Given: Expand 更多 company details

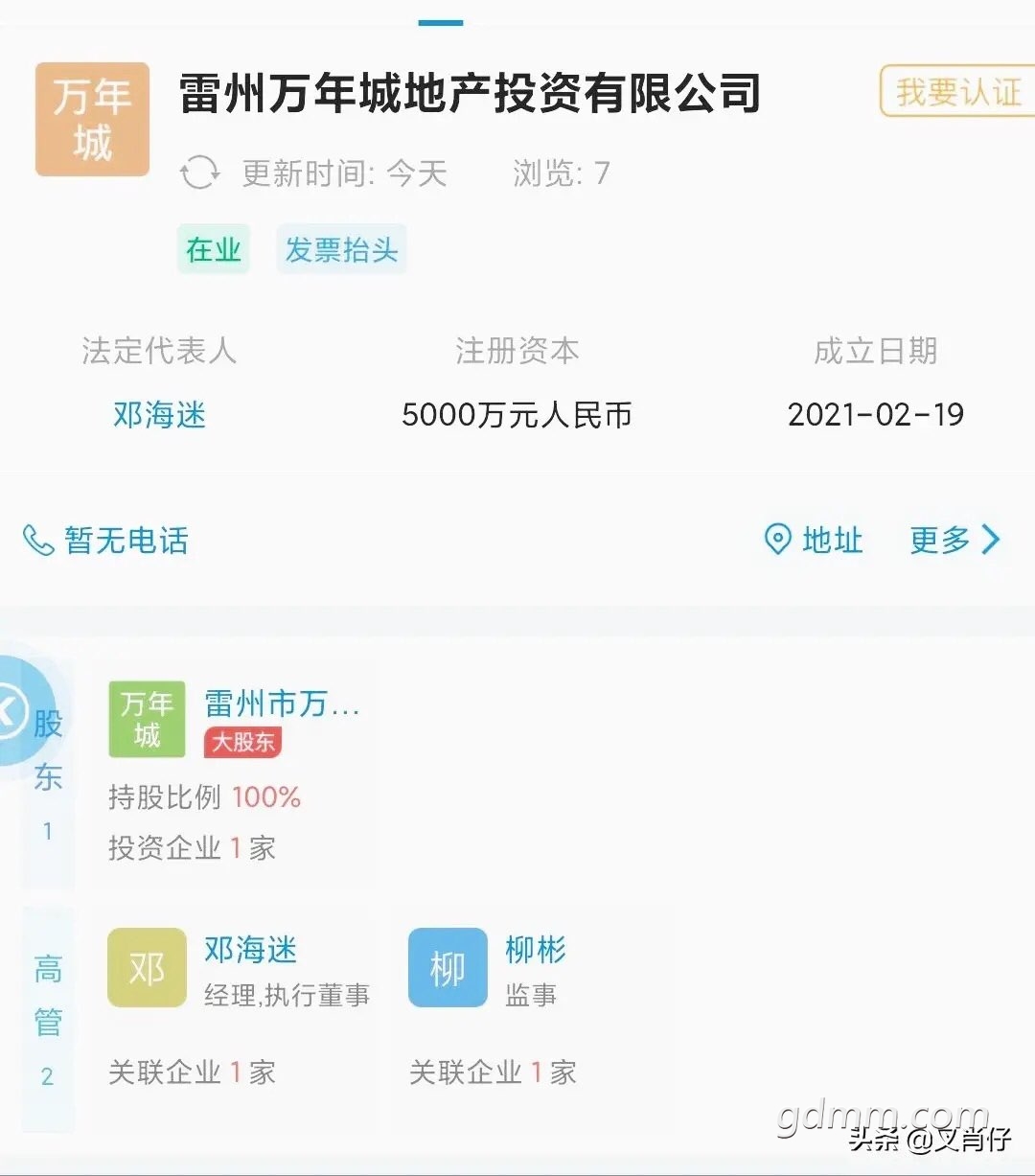Looking at the screenshot, I should (954, 541).
